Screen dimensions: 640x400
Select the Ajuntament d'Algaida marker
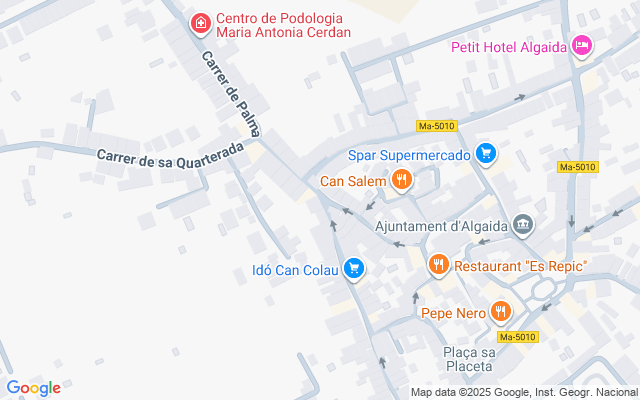coord(522,225)
